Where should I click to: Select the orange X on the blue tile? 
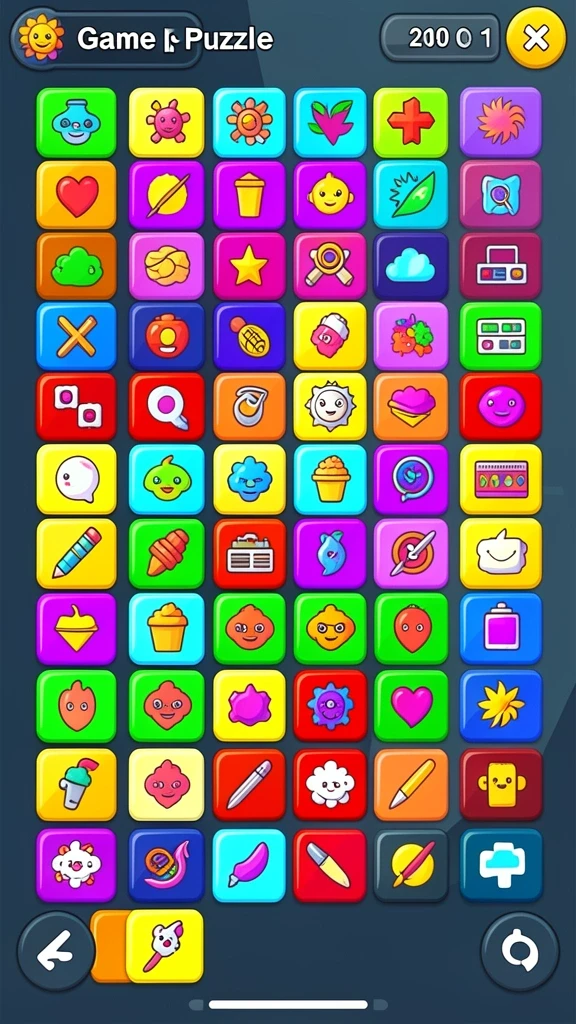click(x=76, y=336)
